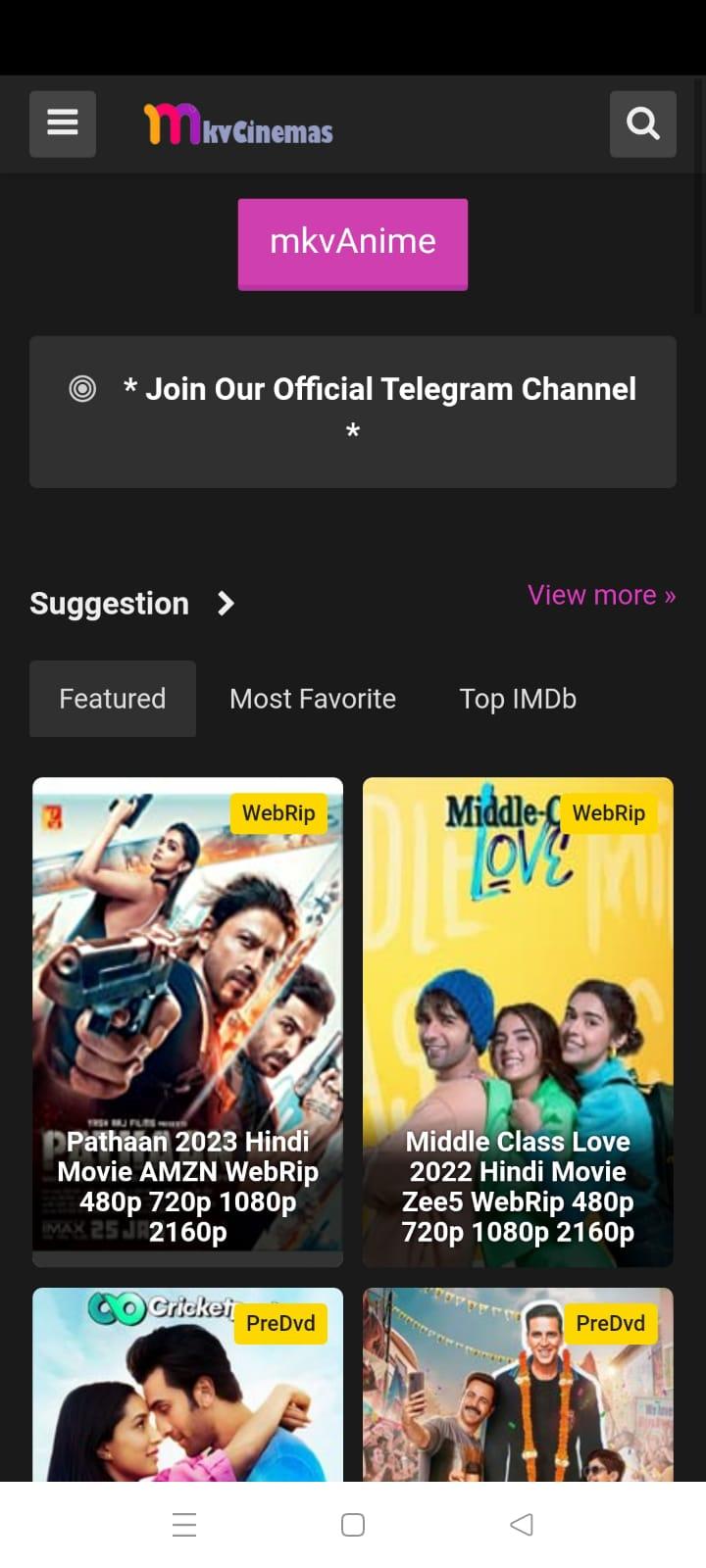
Task: Select the Featured tab
Action: click(112, 699)
